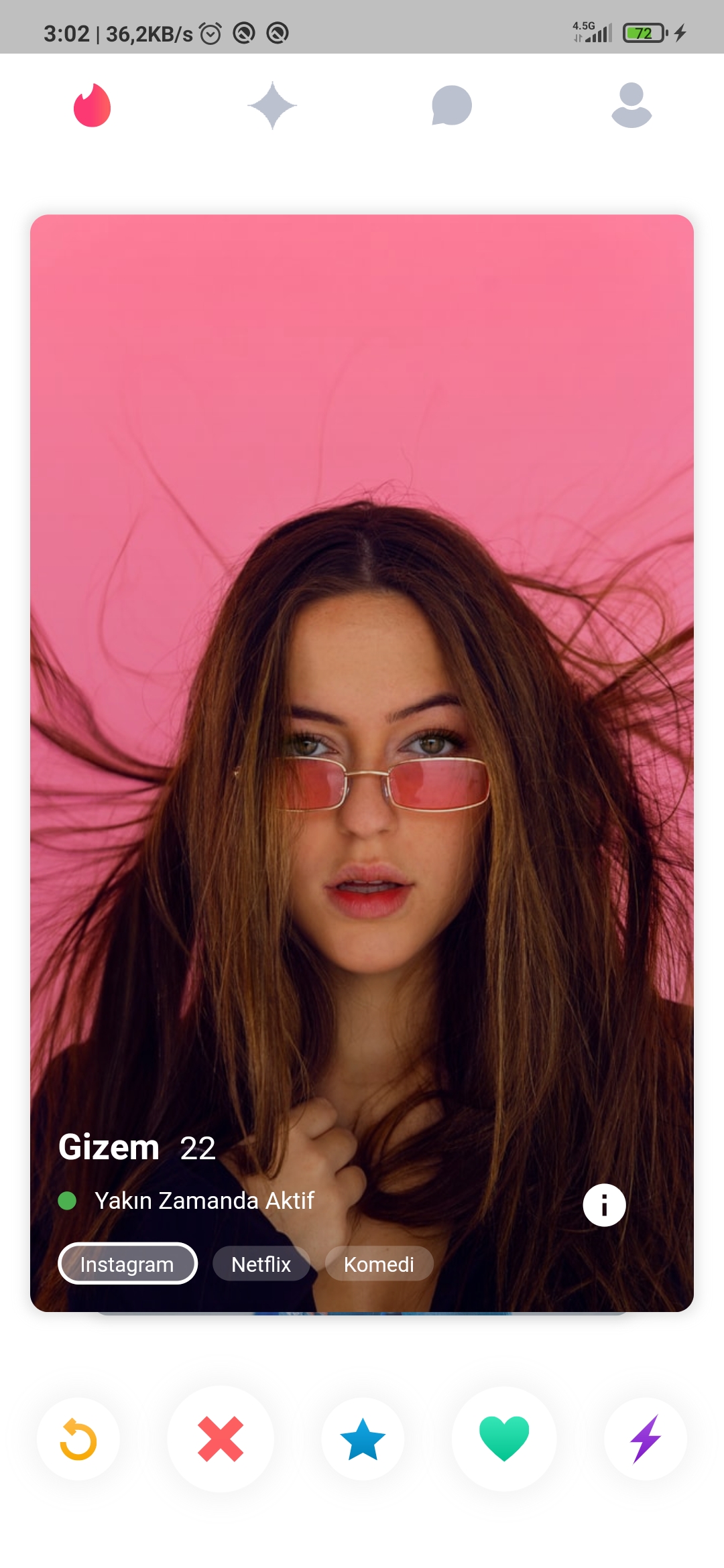Switch to the flame discovery tab

tap(92, 105)
